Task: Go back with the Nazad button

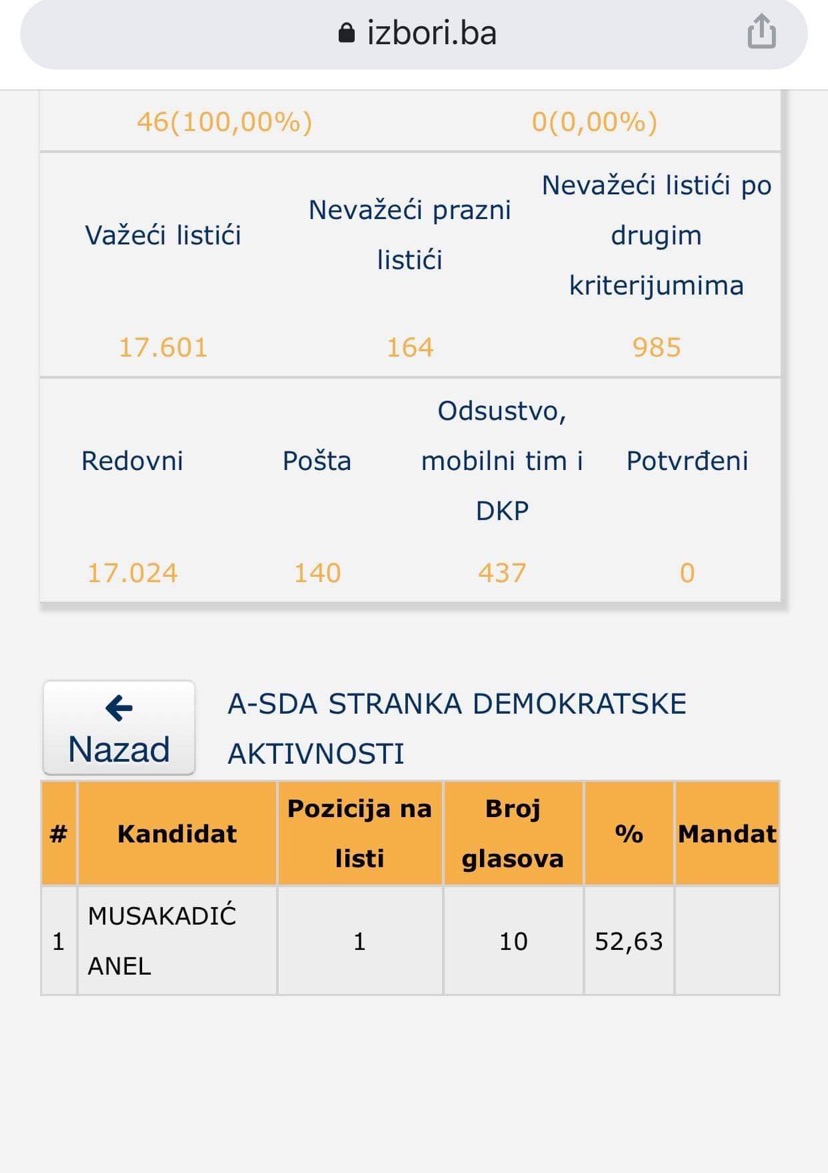Action: [x=118, y=728]
